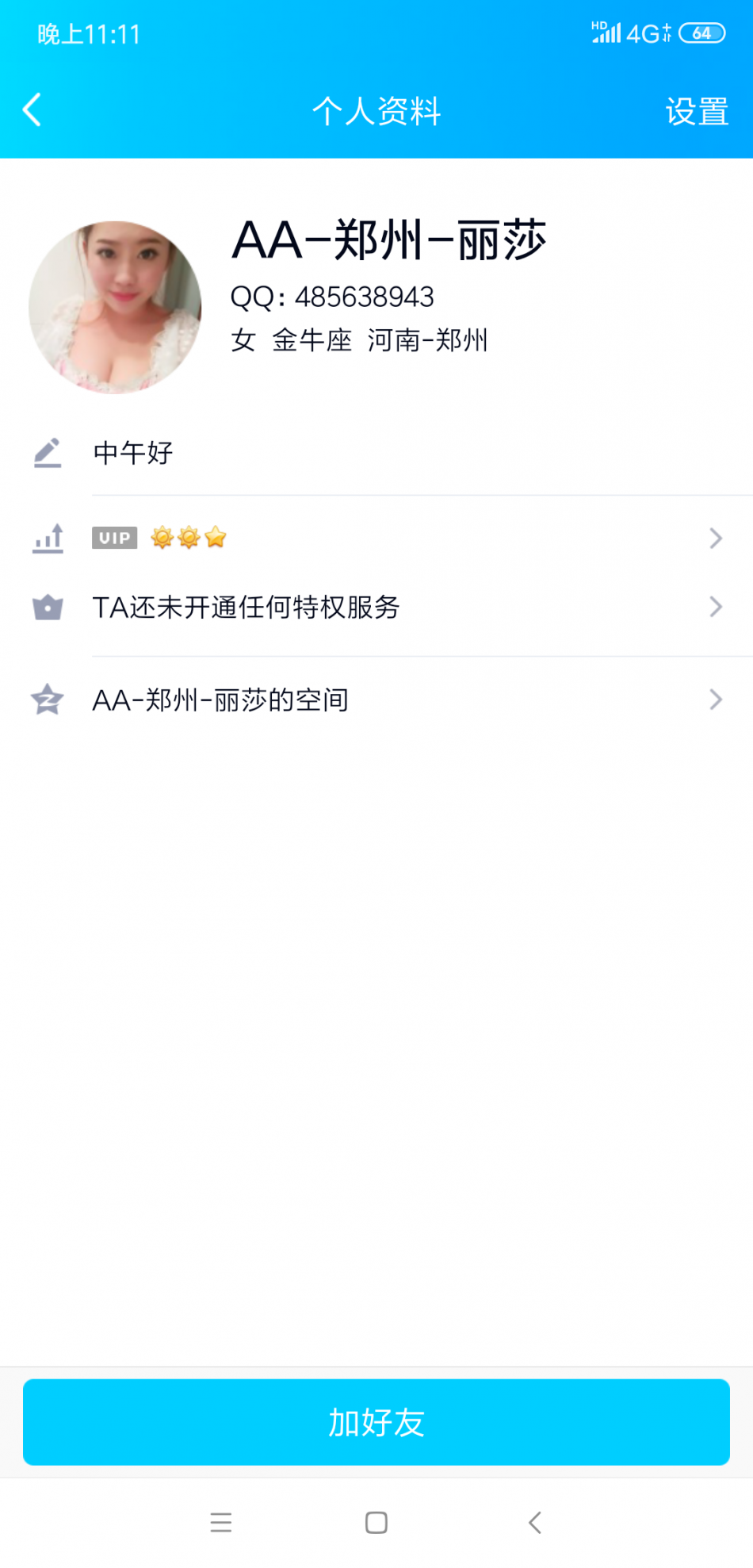Screen dimensions: 753x1568
Task: Open the TA还未开通任何特权服务 row
Action: pos(376,608)
